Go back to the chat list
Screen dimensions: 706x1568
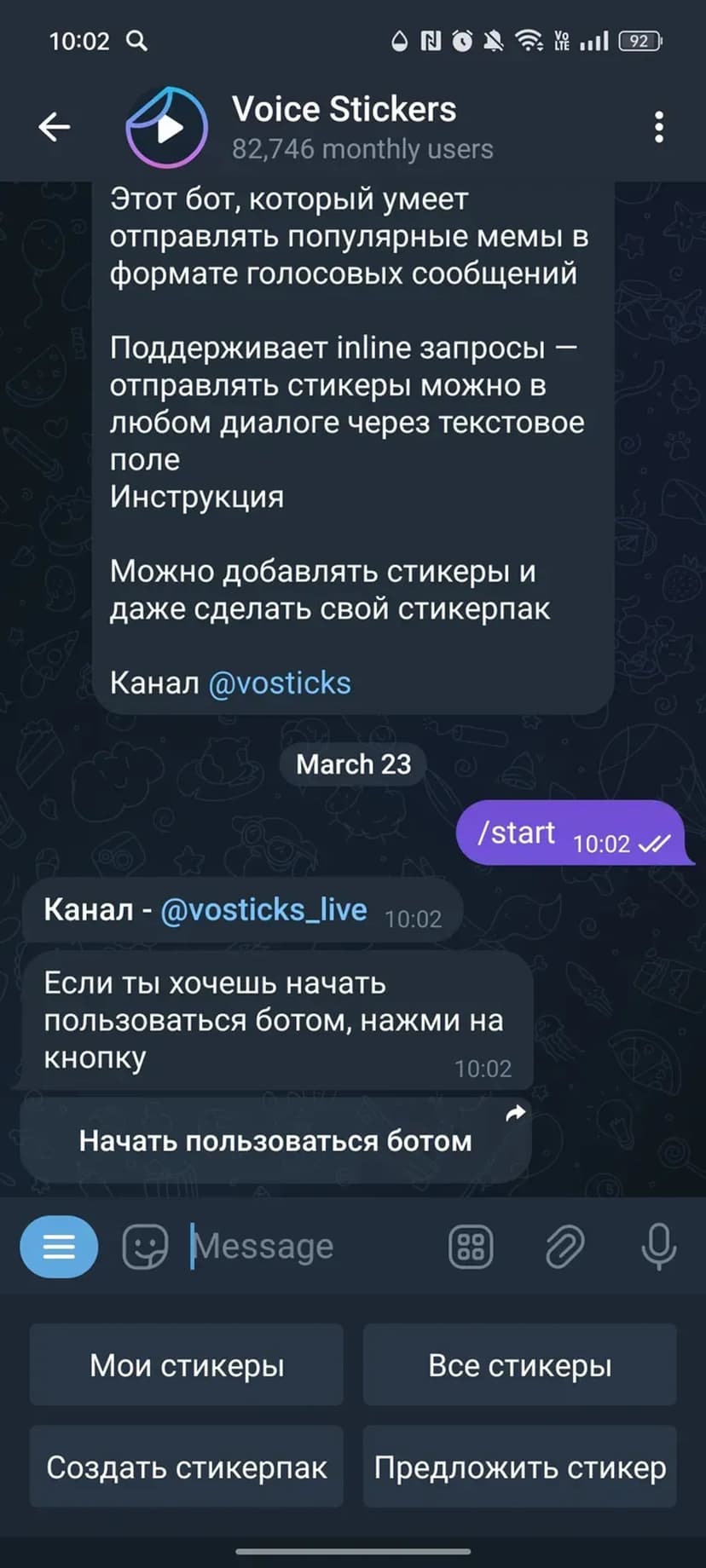54,128
